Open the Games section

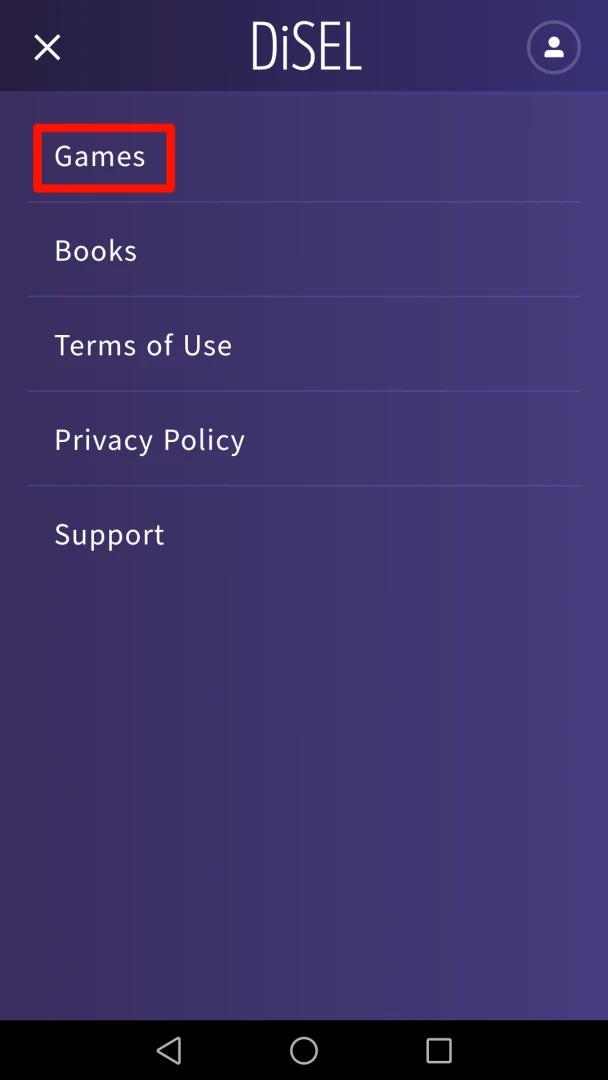tap(101, 157)
